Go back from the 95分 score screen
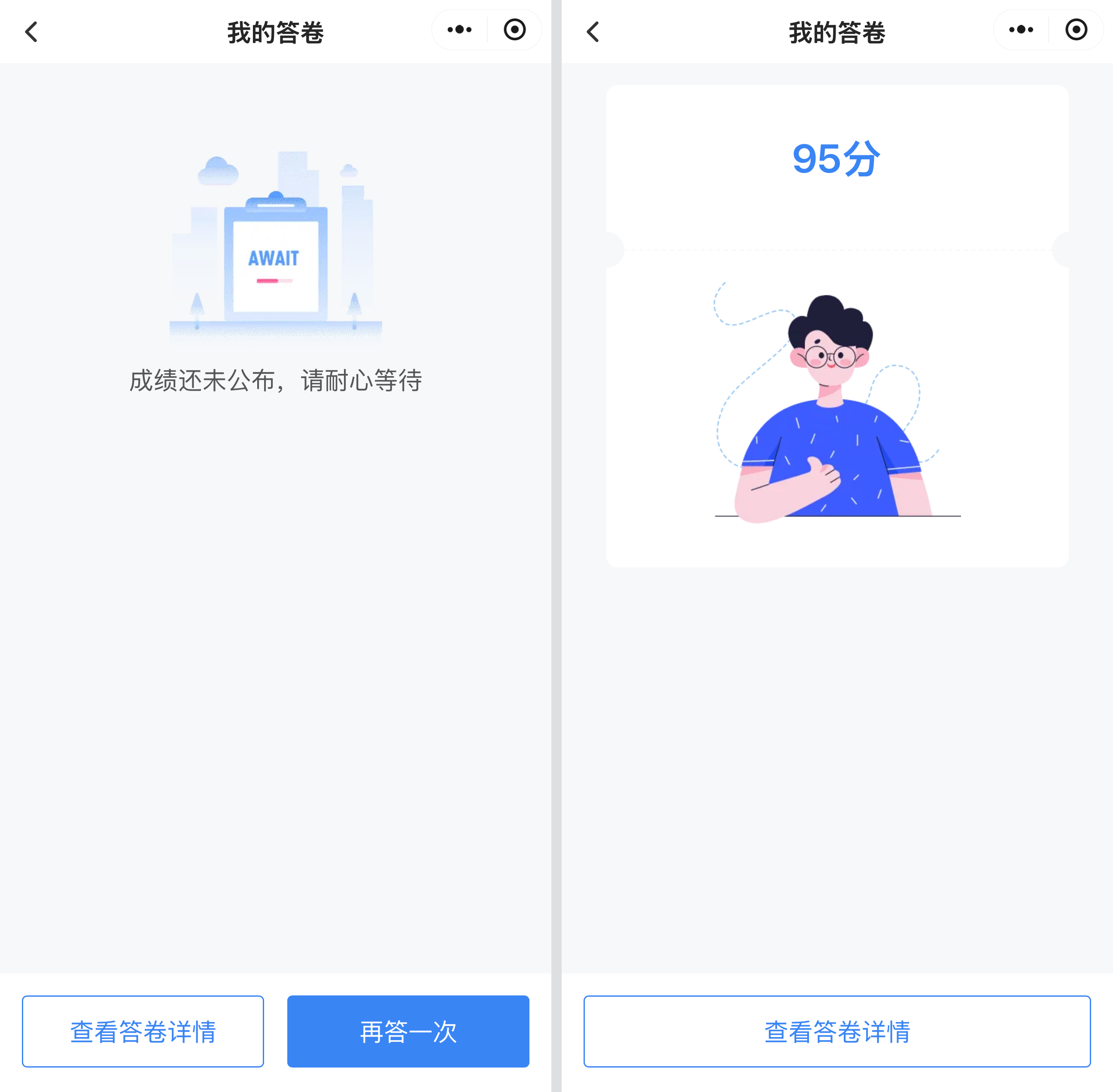The height and width of the screenshot is (1092, 1113). (593, 31)
